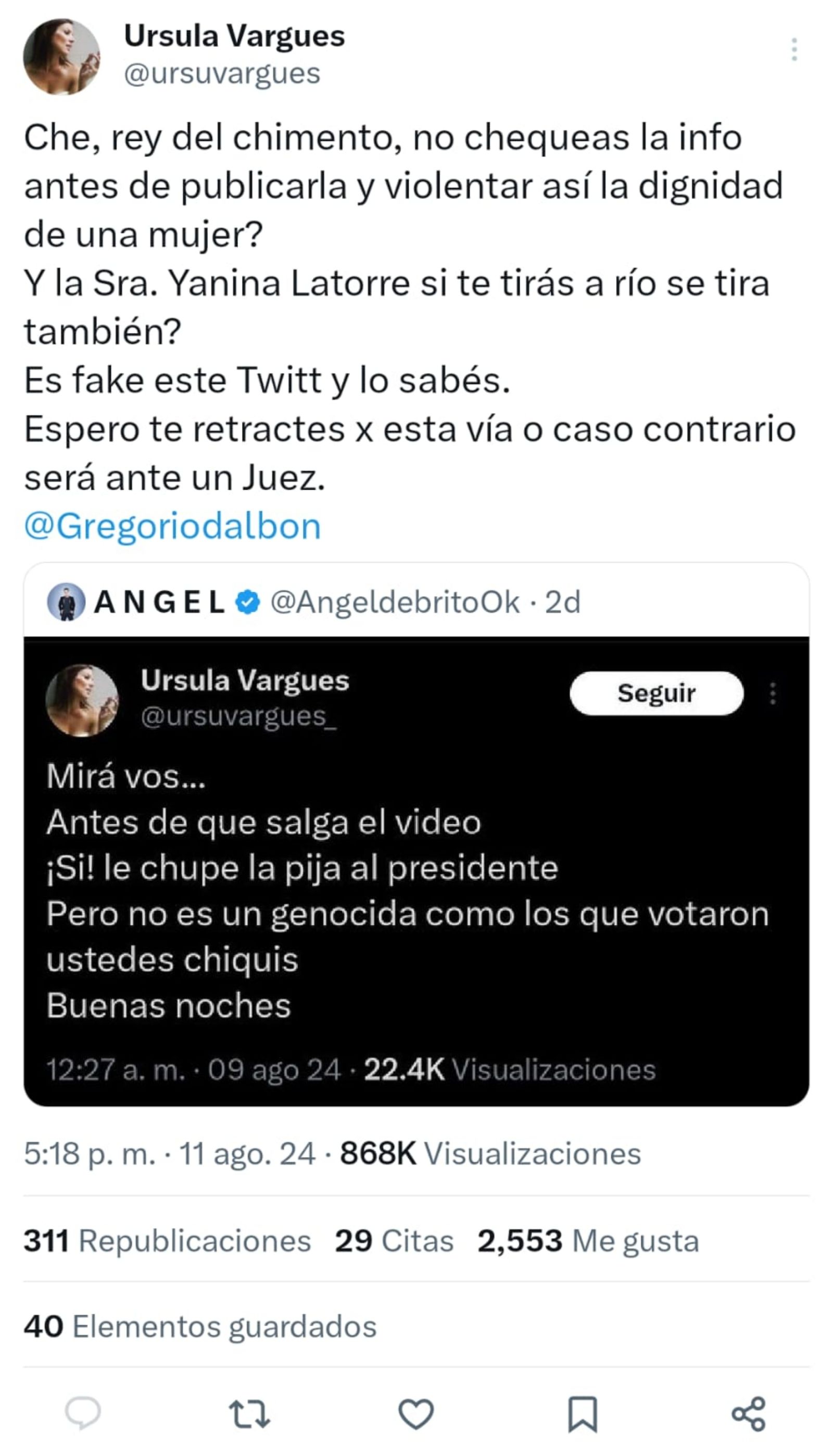Open the @Gregoriodalbon mention link
The width and height of the screenshot is (833, 1456).
coord(172,527)
